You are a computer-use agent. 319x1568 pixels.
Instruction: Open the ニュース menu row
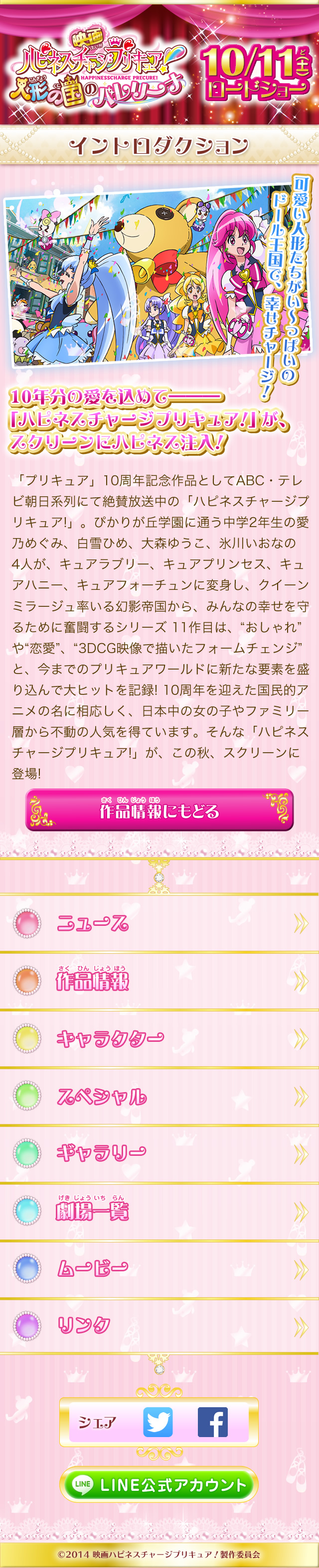pyautogui.click(x=159, y=923)
